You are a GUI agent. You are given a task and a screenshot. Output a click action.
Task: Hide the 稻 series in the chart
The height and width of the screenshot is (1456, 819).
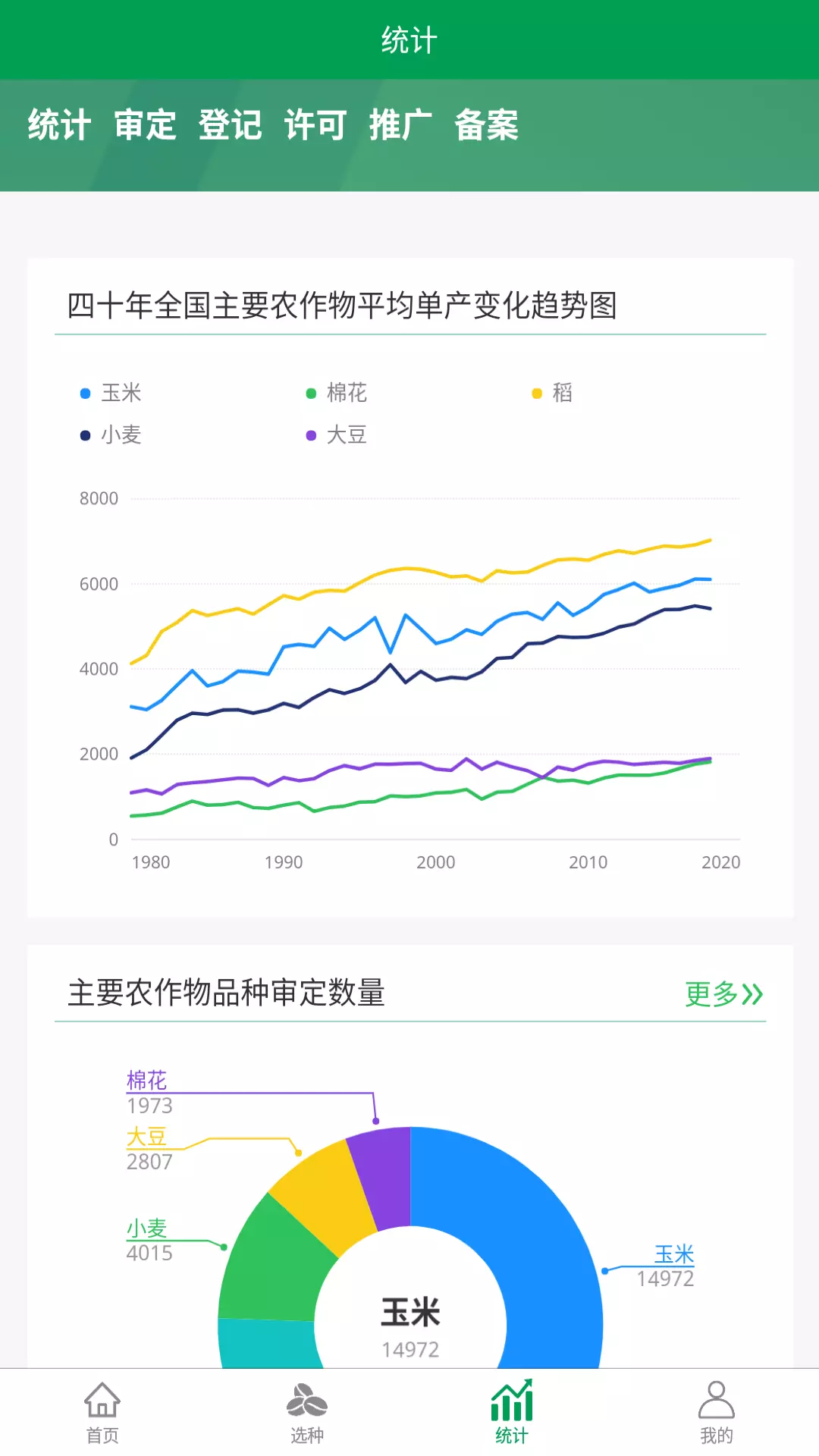tap(552, 393)
